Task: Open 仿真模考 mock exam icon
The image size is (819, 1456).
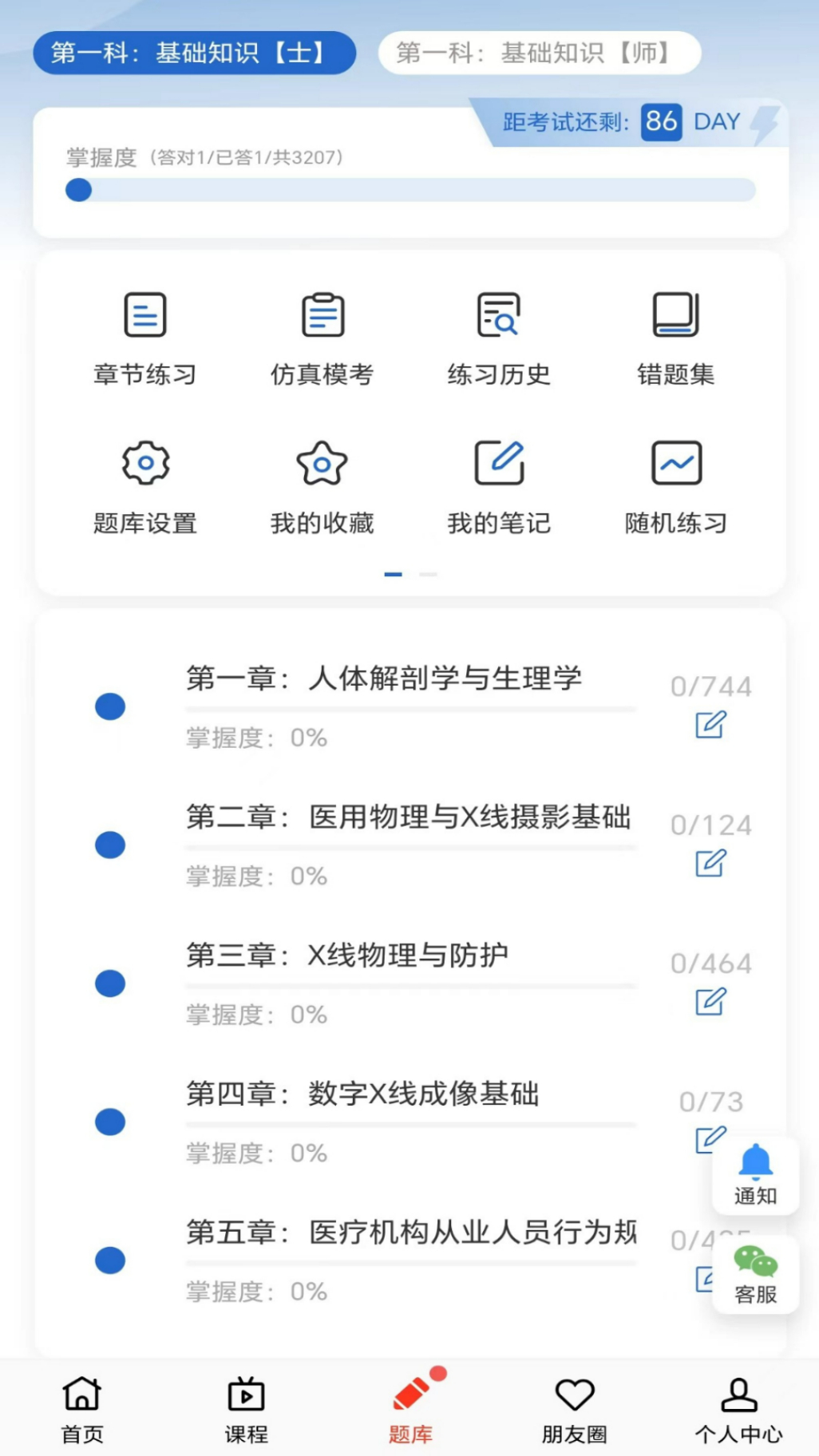Action: [322, 335]
